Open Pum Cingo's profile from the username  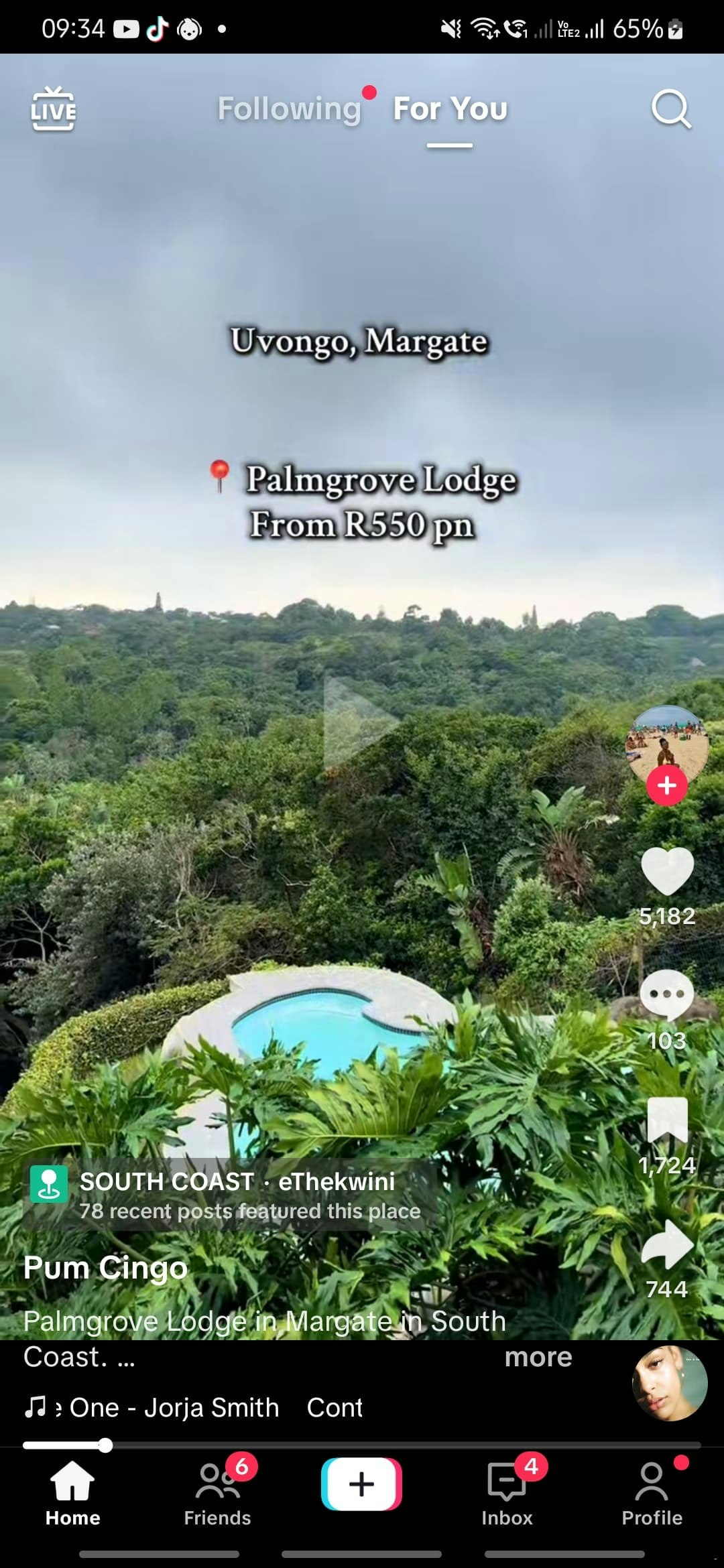click(105, 1268)
